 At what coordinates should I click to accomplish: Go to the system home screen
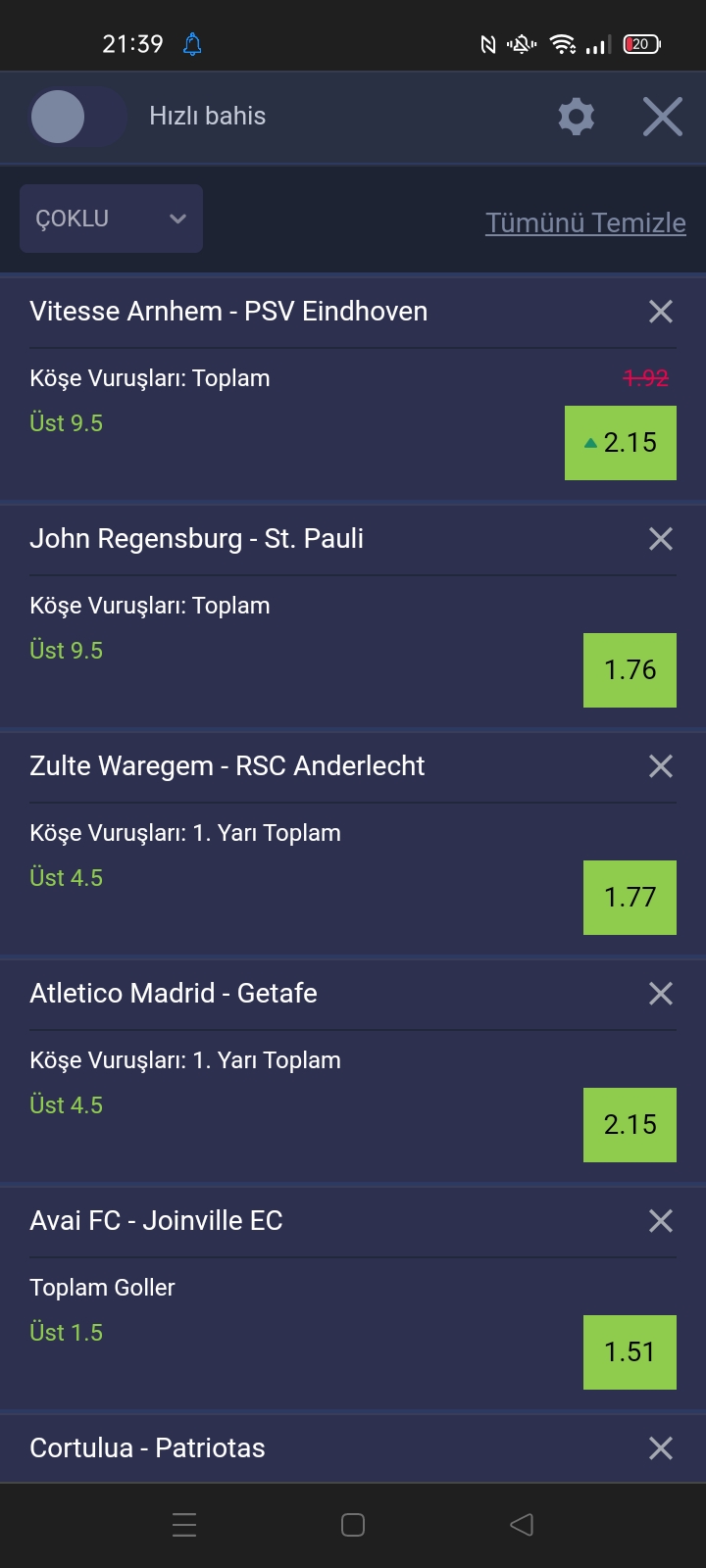click(x=353, y=1525)
